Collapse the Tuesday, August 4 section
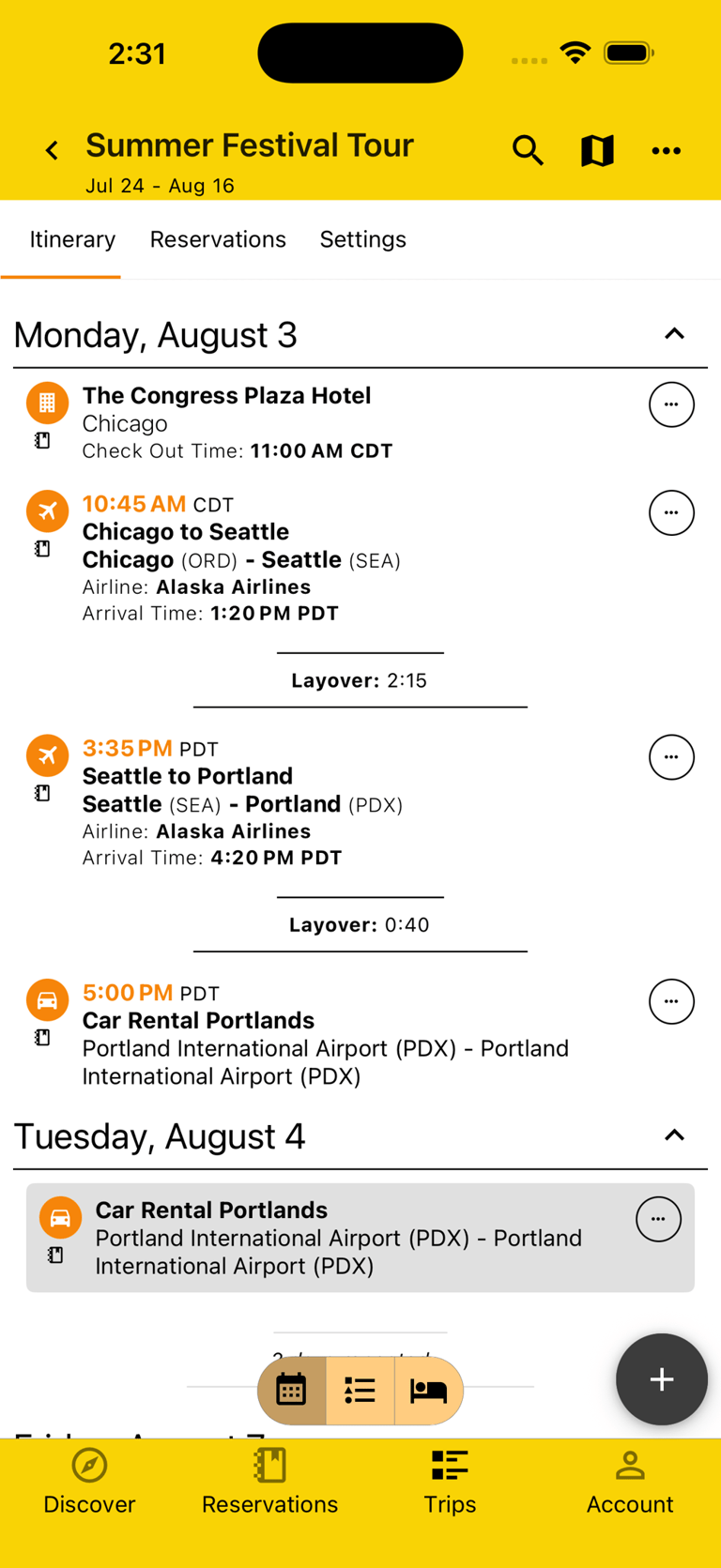The width and height of the screenshot is (721, 1568). tap(674, 1134)
